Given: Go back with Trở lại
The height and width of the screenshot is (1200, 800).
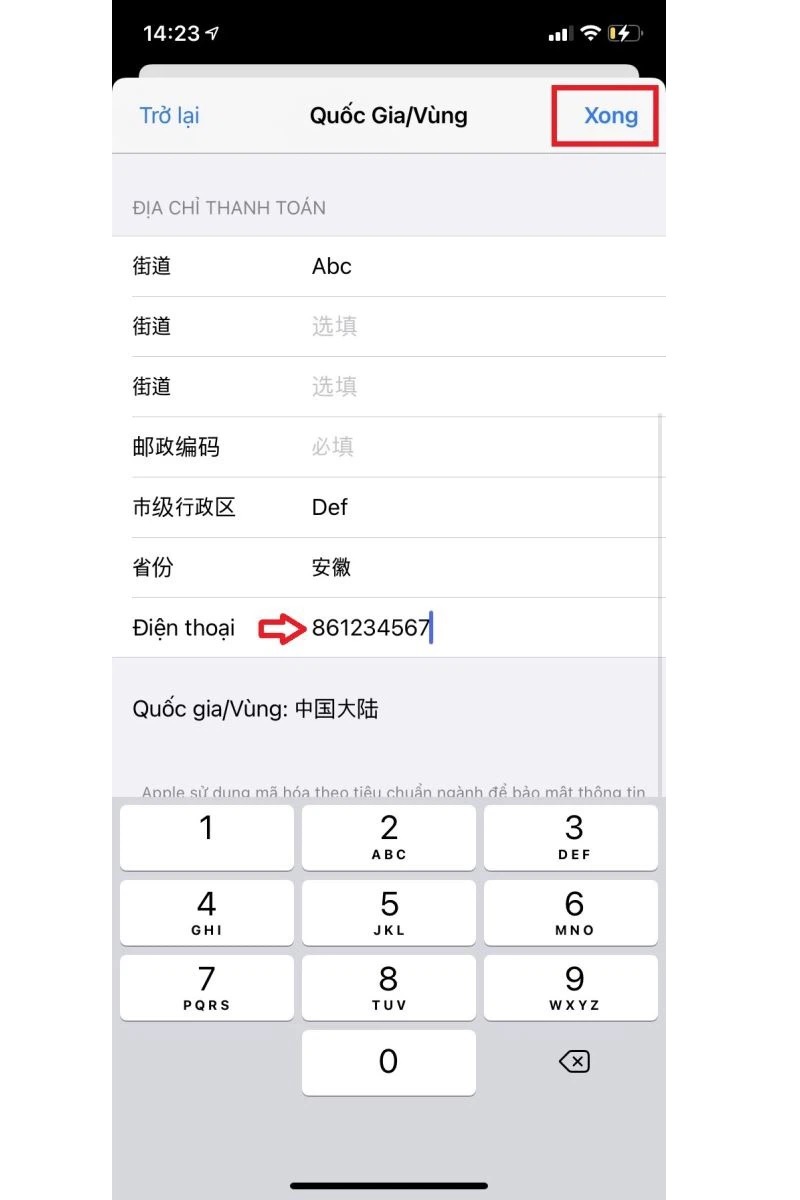Looking at the screenshot, I should click(169, 116).
